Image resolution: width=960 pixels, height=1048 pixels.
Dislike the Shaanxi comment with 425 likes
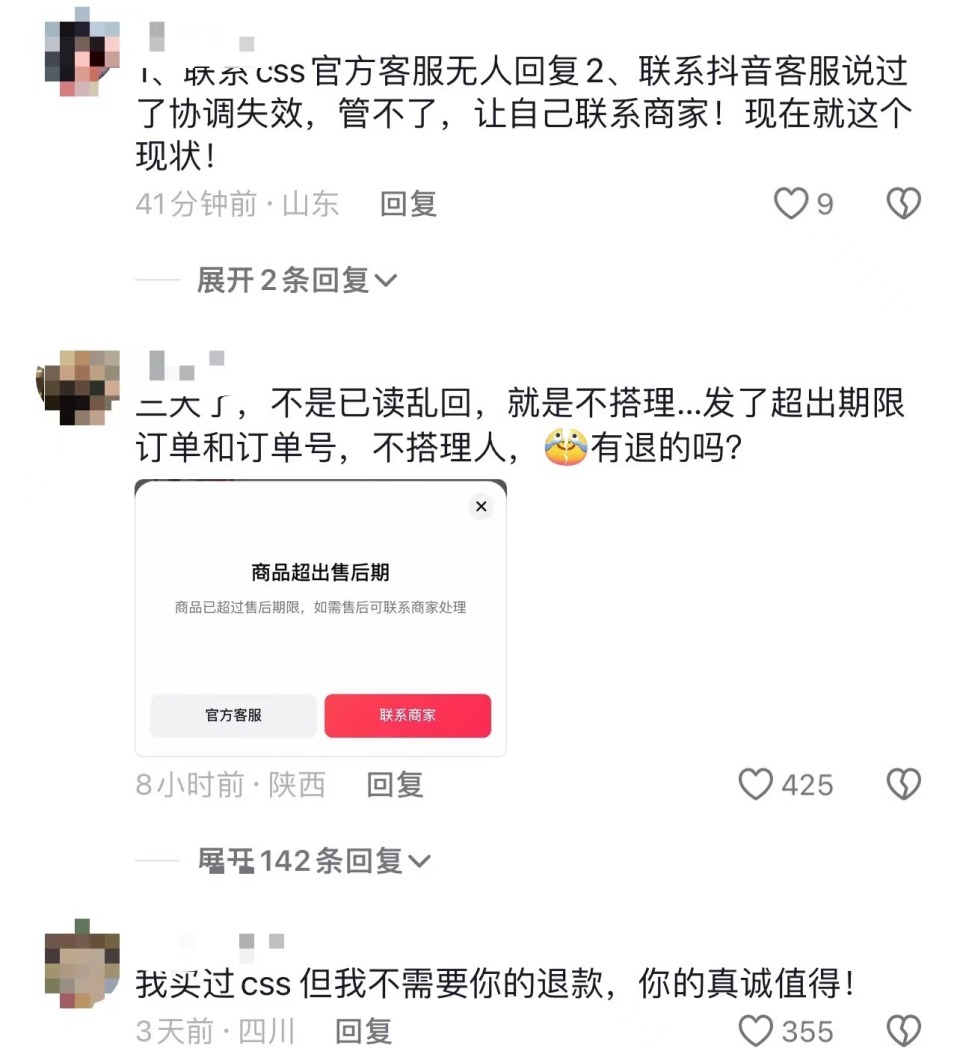click(x=903, y=785)
